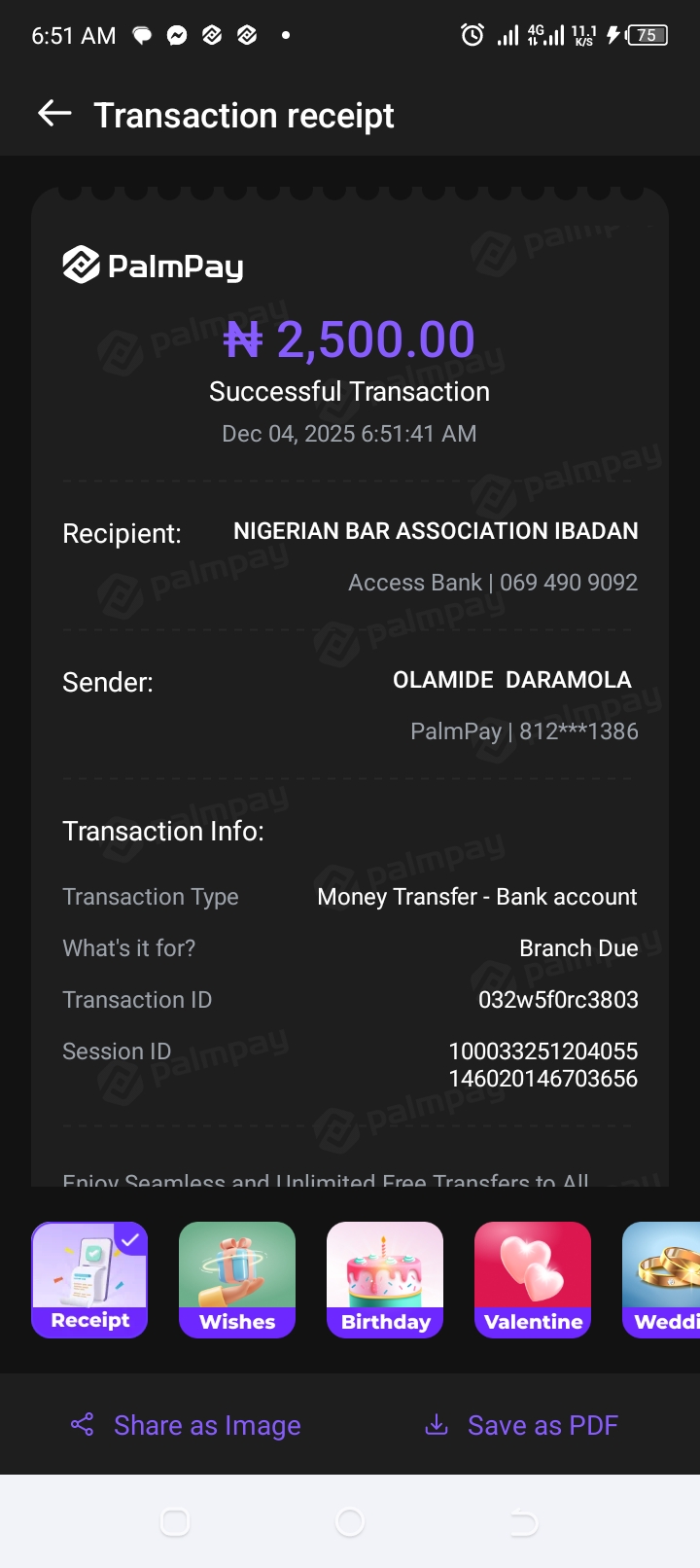
Task: Apply the Valentine receipt theme
Action: [533, 1279]
